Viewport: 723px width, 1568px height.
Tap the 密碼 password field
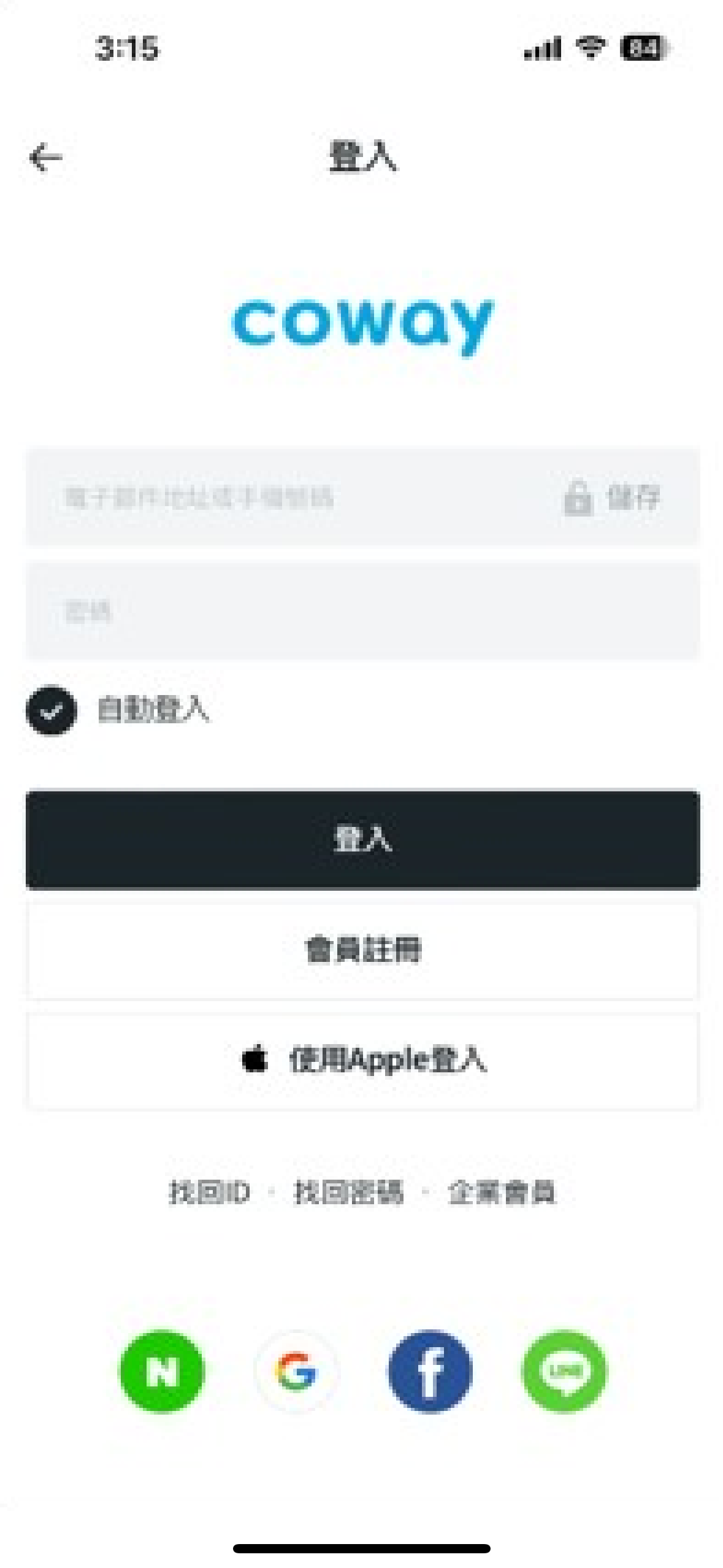tap(362, 611)
